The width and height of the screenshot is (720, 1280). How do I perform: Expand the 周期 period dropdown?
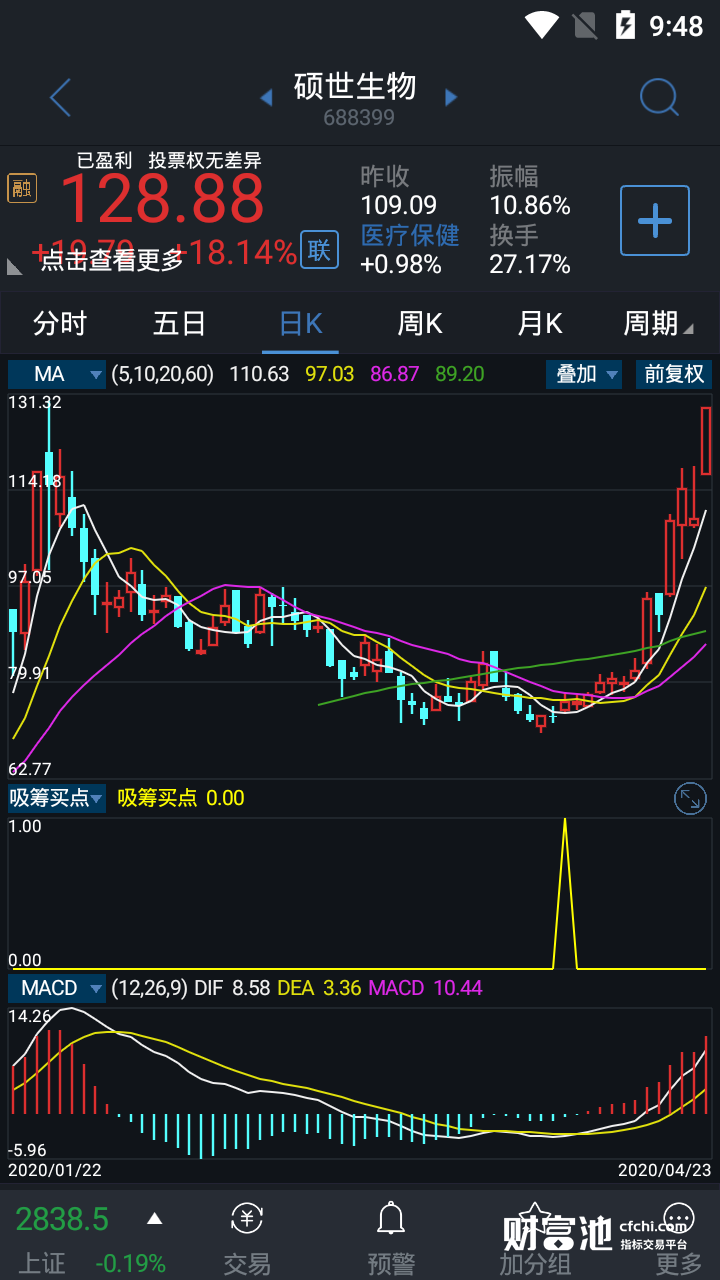[x=657, y=324]
